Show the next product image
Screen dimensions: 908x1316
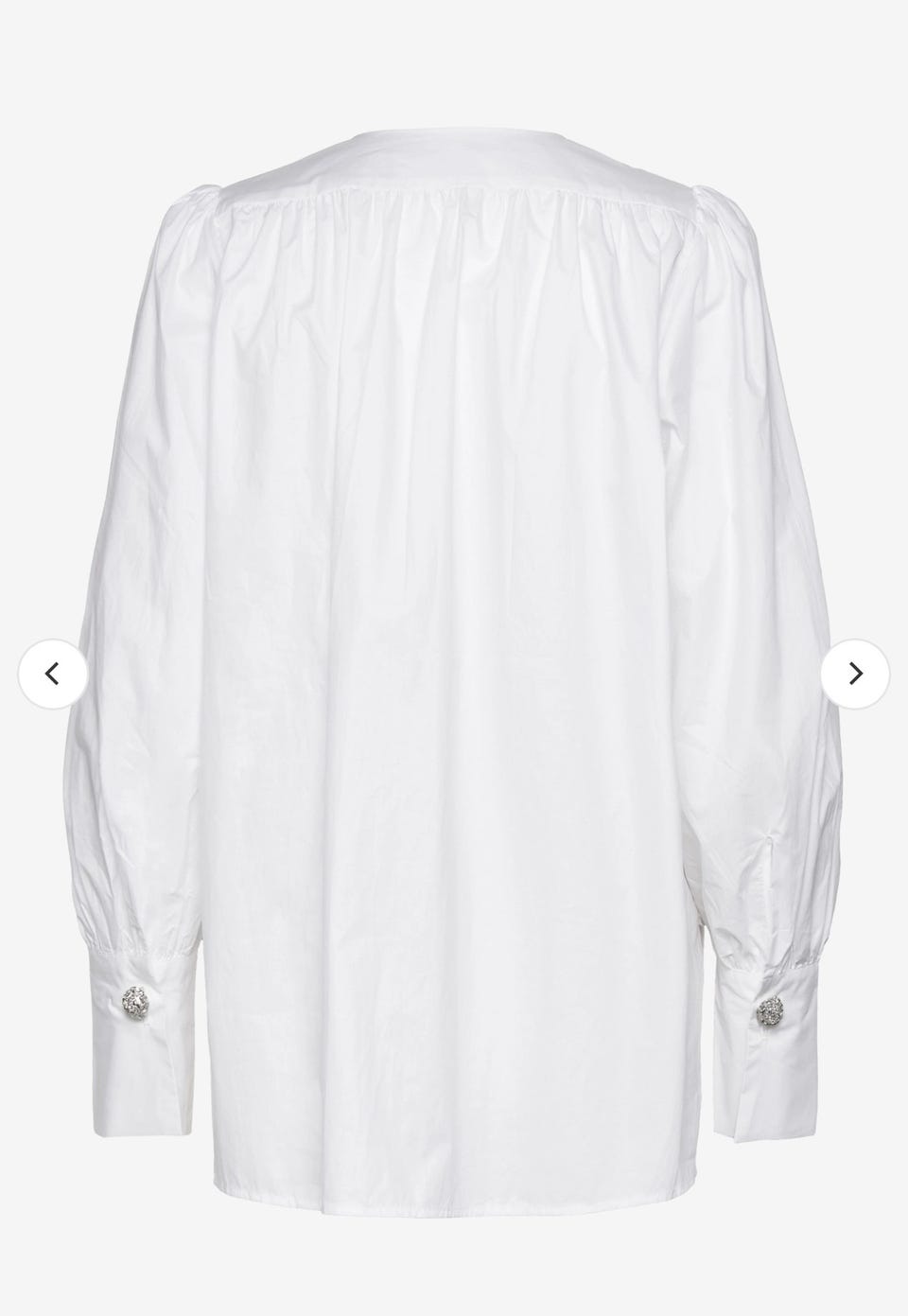pyautogui.click(x=855, y=674)
